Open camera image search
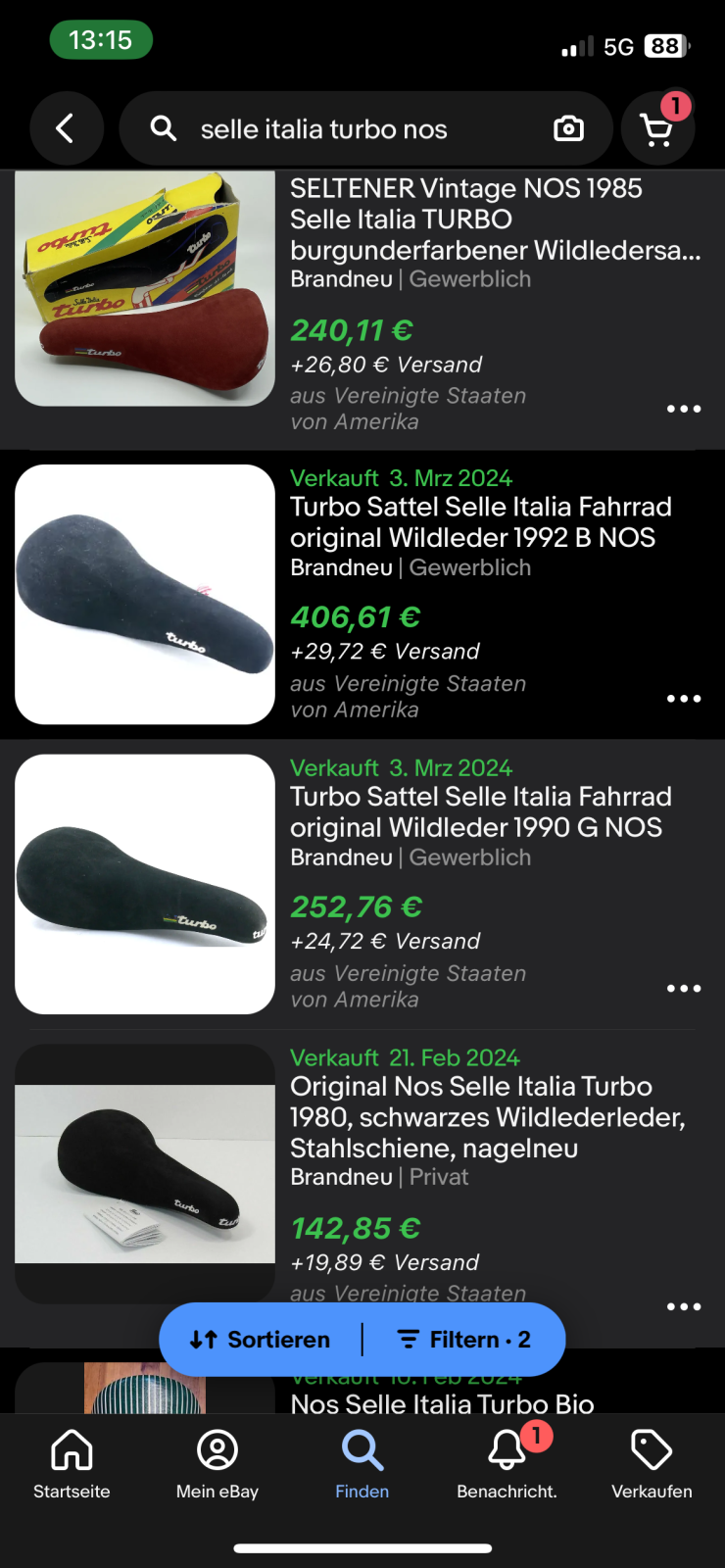The width and height of the screenshot is (725, 1568). [568, 128]
